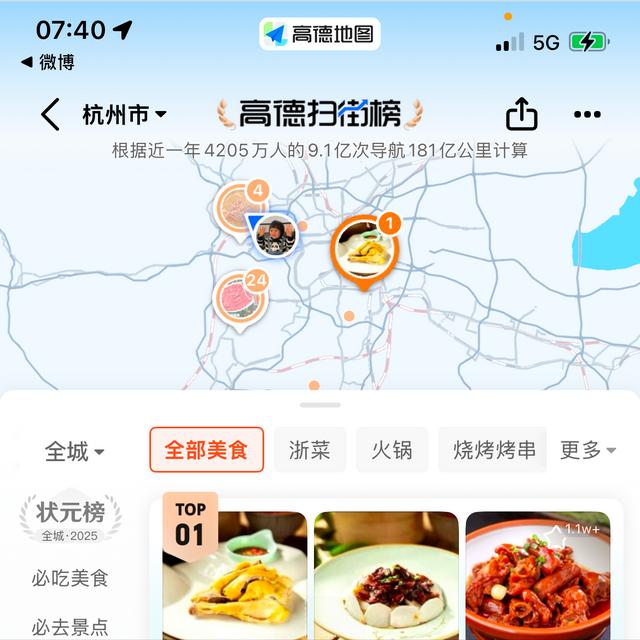The image size is (640, 640).
Task: Switch to 必去景点 list
Action: click(x=70, y=627)
